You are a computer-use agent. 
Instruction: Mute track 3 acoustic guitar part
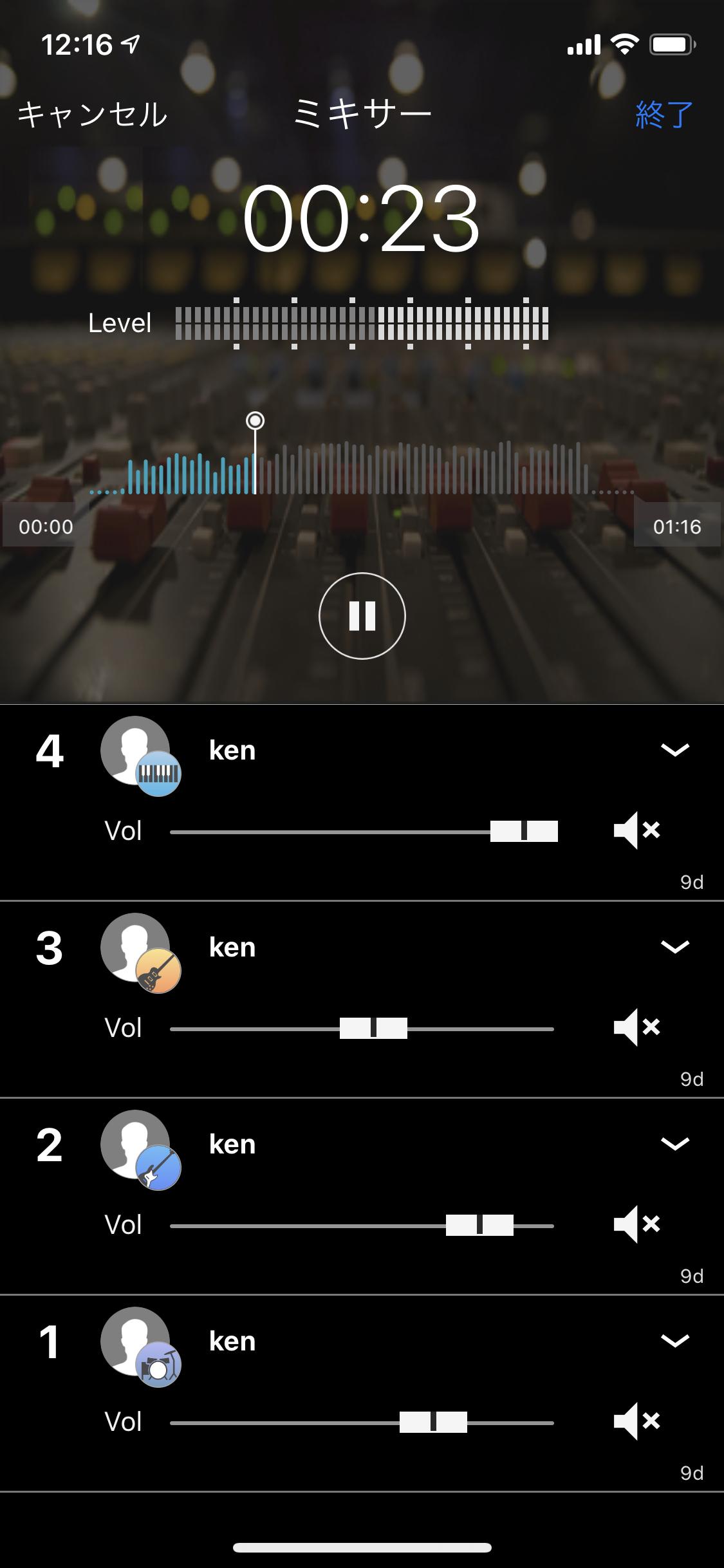(636, 1027)
